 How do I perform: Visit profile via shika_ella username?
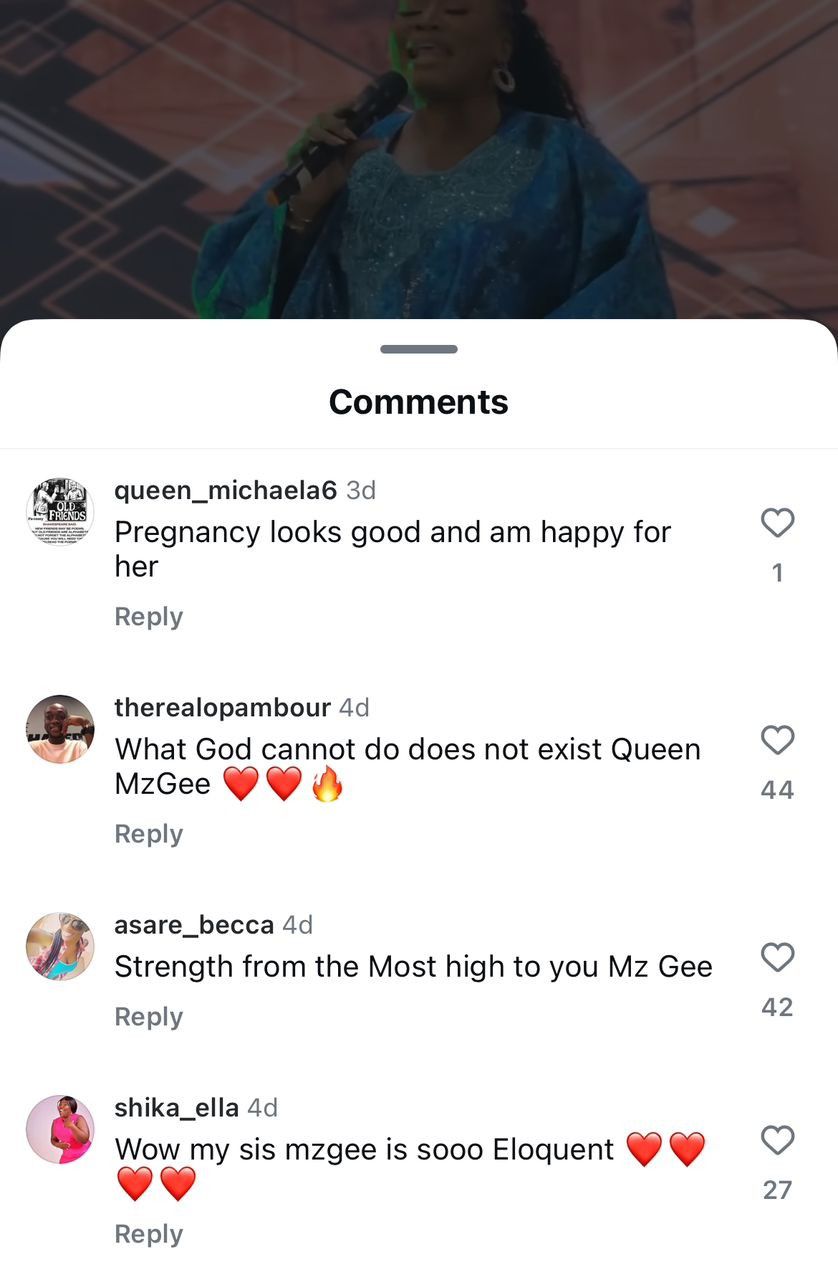coord(176,1108)
